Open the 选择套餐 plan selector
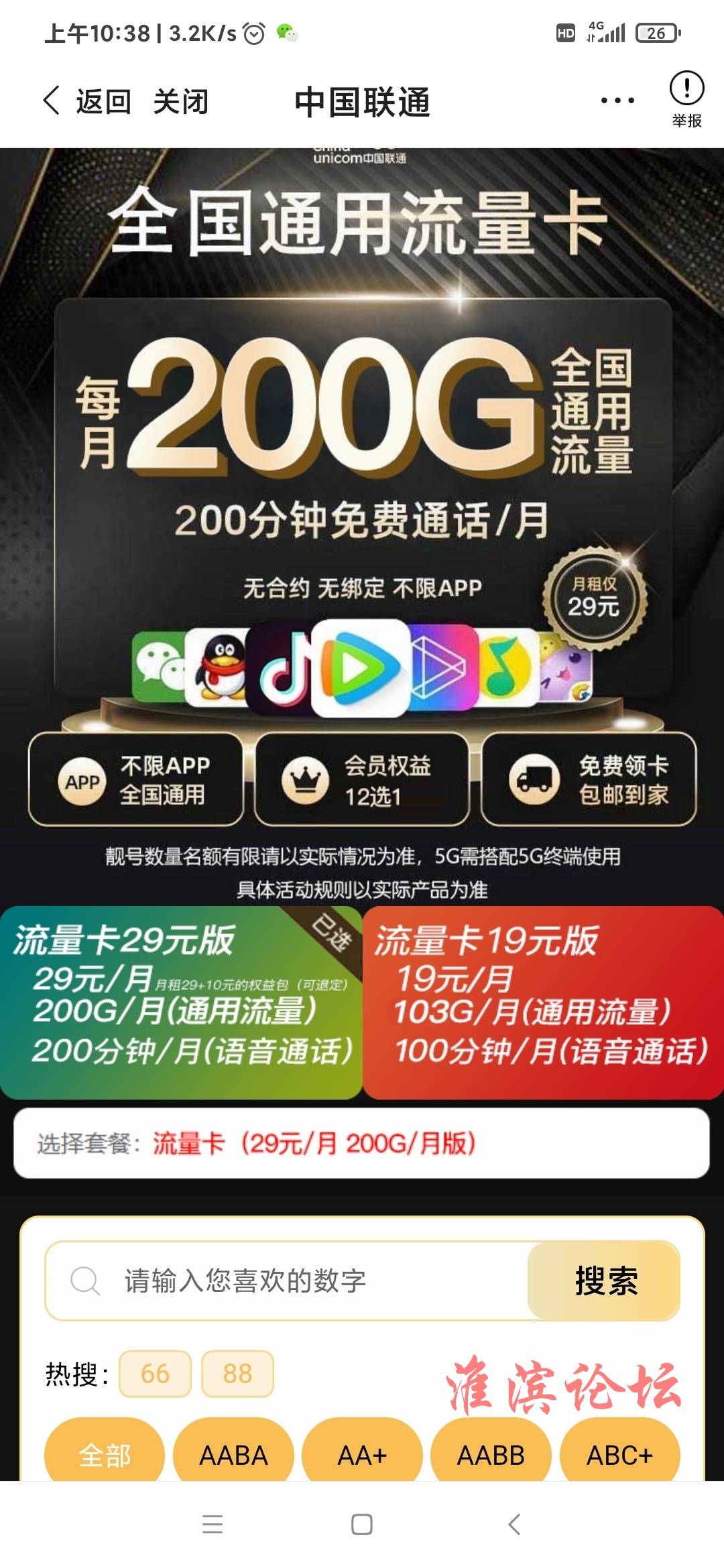 [362, 1143]
